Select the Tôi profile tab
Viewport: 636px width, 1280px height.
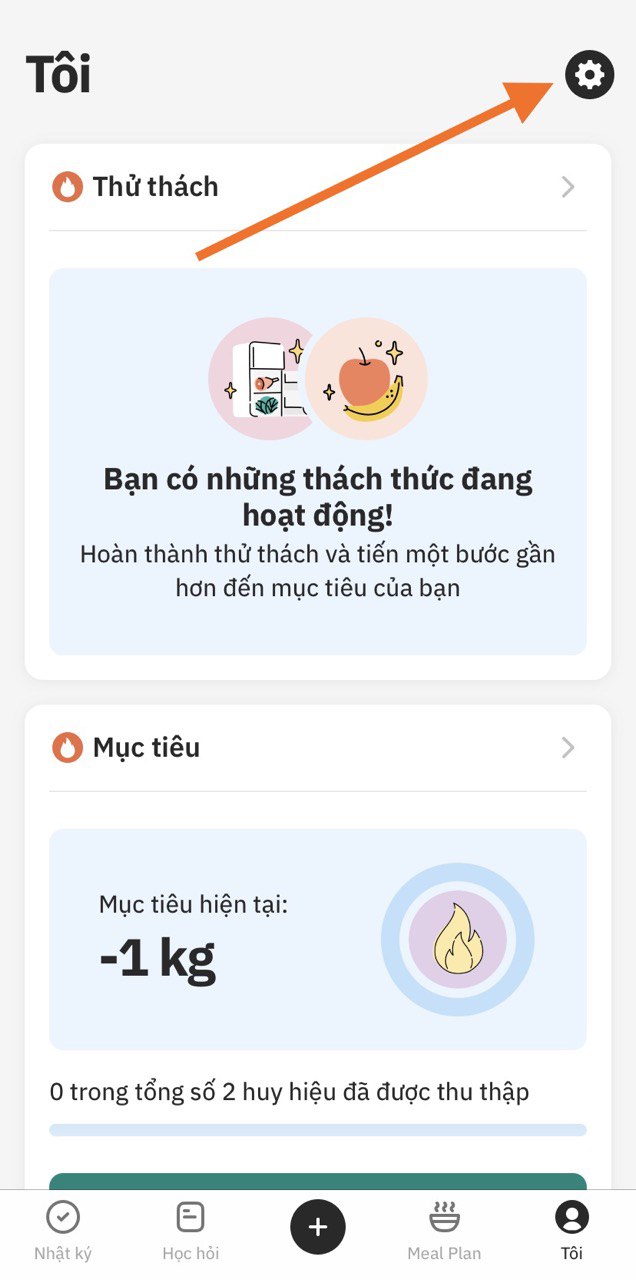[x=572, y=1231]
